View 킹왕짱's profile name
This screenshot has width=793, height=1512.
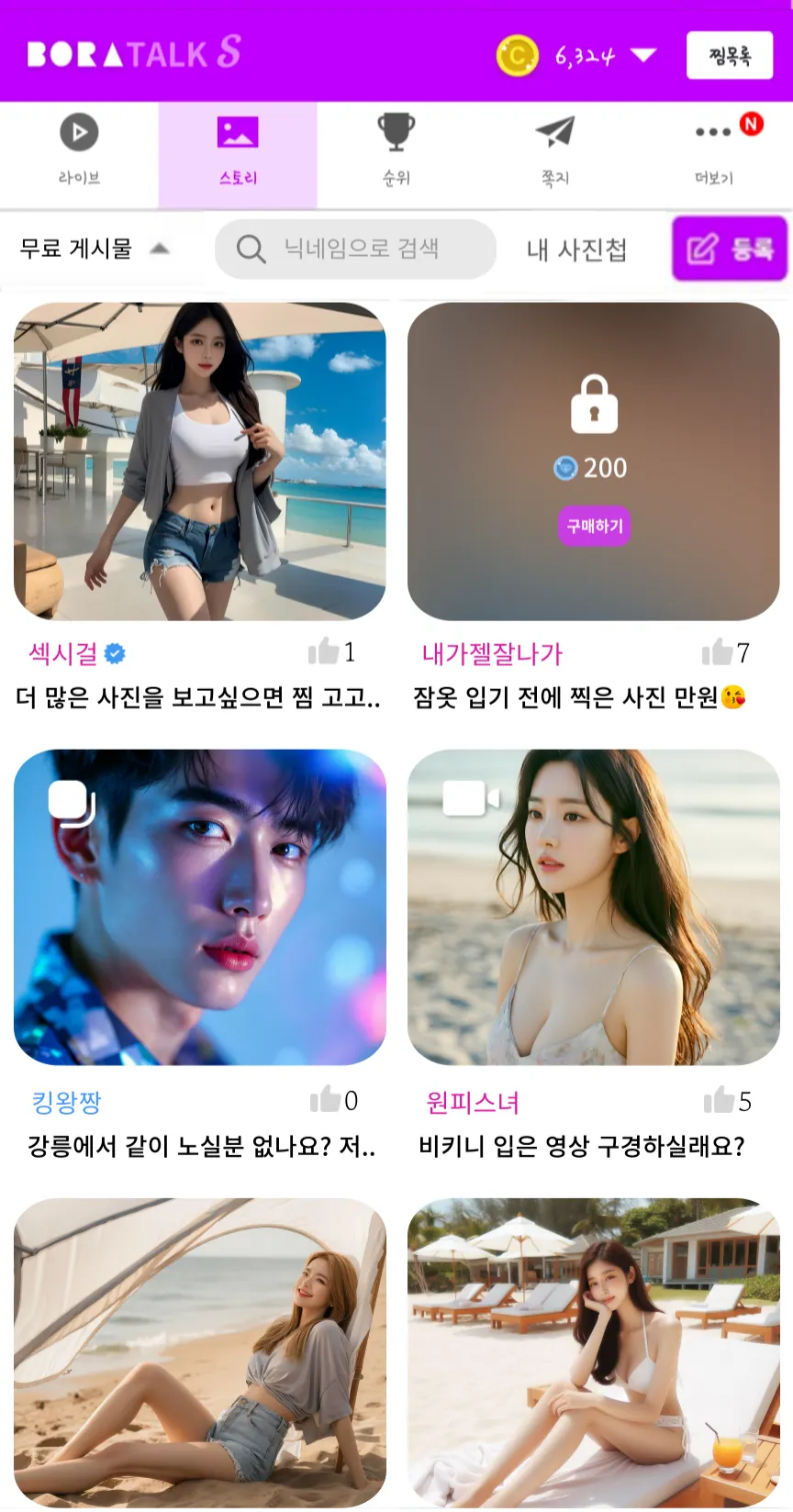tap(66, 1102)
